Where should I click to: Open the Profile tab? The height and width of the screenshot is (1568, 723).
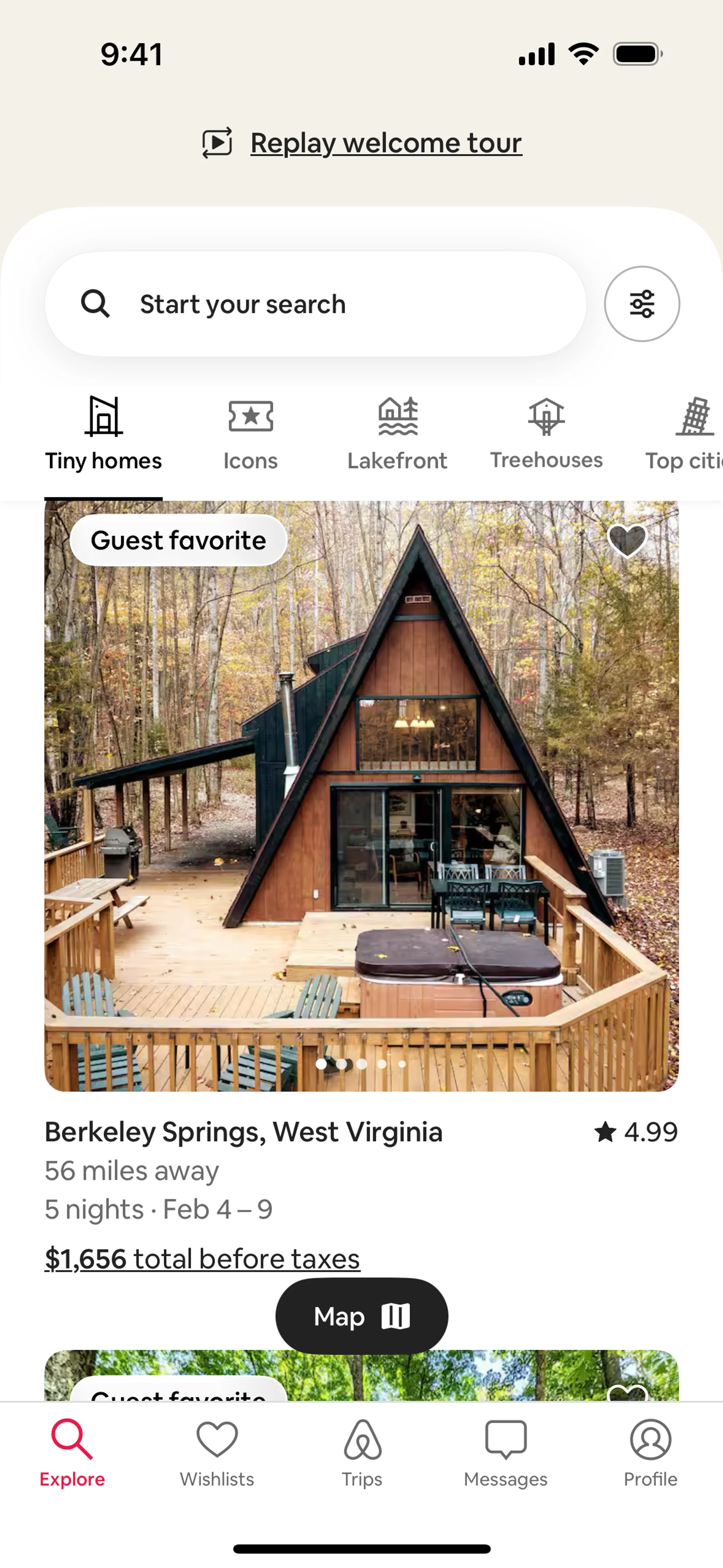650,1452
